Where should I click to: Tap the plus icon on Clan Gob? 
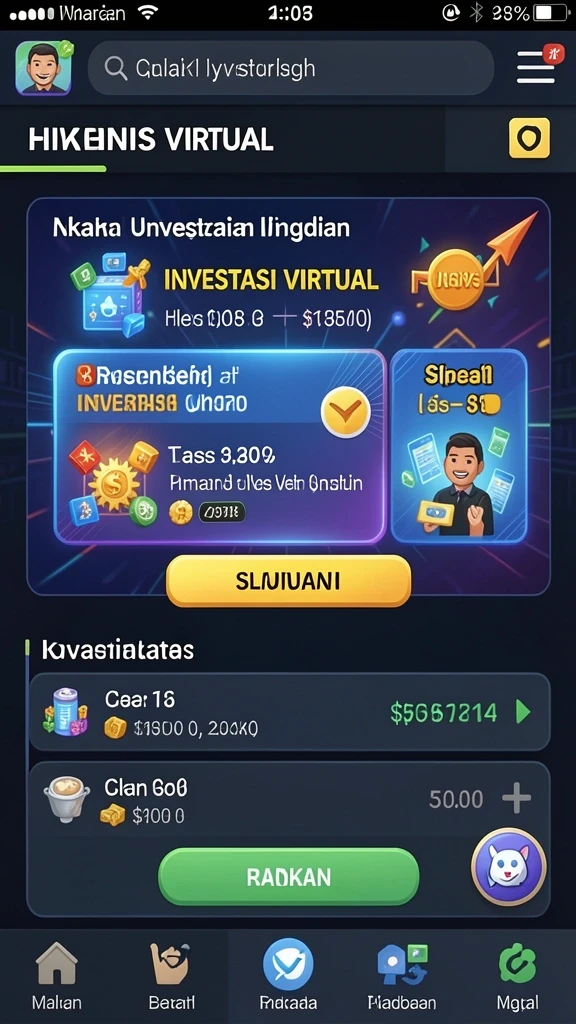(x=516, y=799)
